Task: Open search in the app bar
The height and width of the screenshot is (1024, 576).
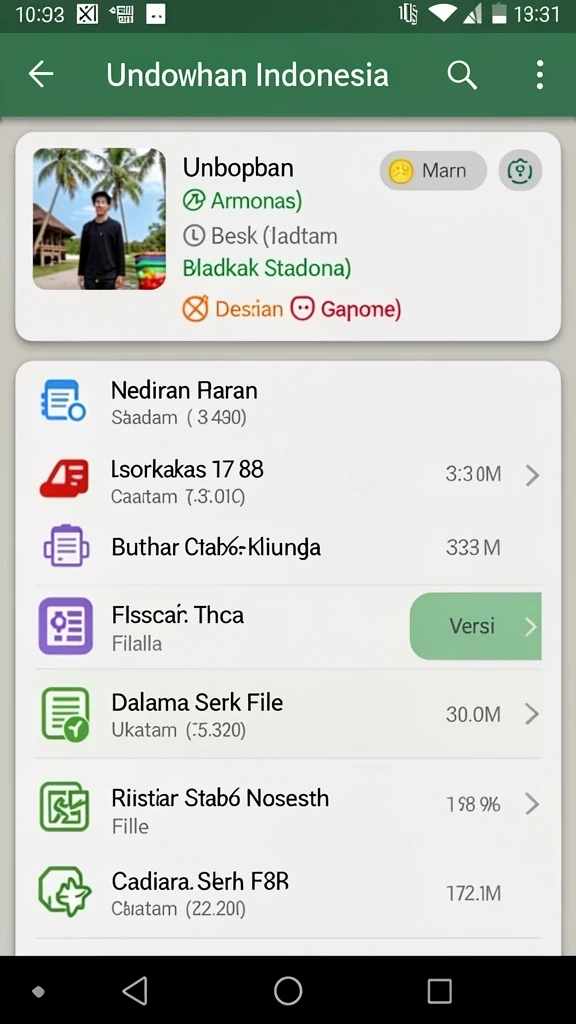Action: tap(462, 75)
